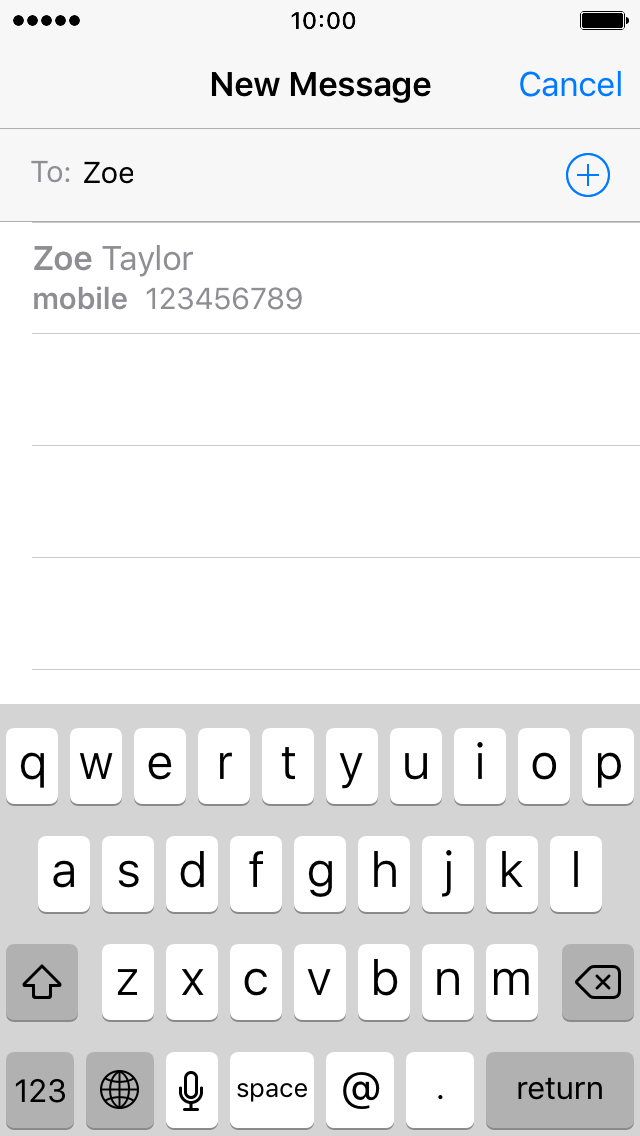Viewport: 640px width, 1136px height.
Task: Start dictation with the microphone key
Action: coord(191,1090)
